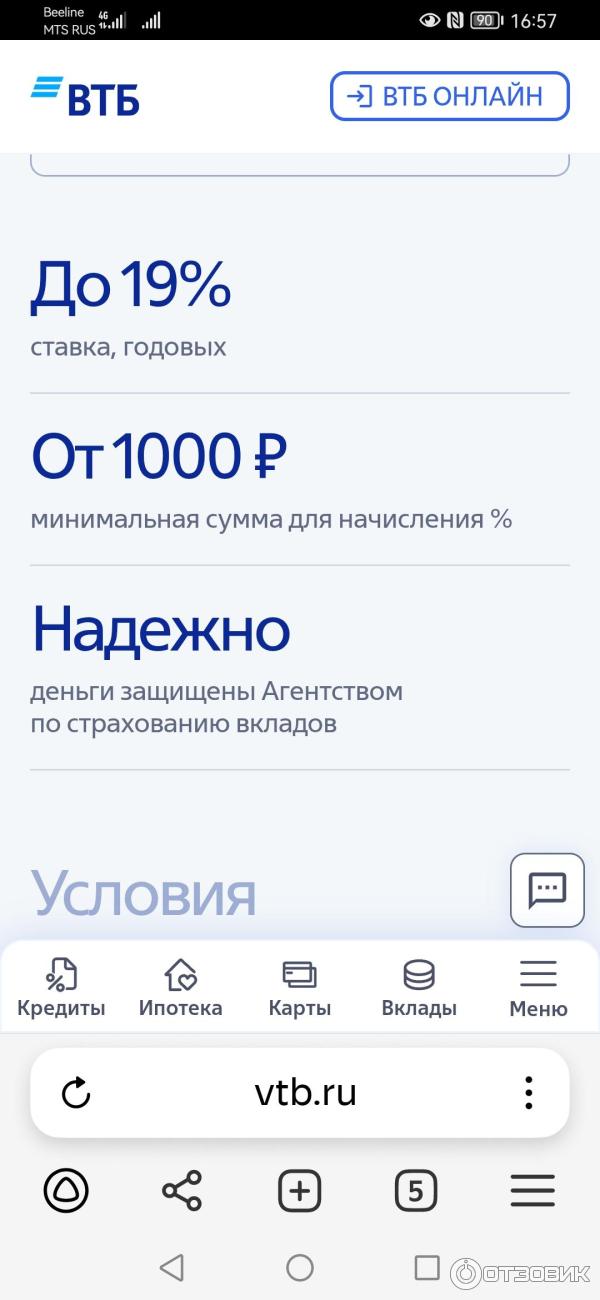Select the Вклады section

coord(419,988)
